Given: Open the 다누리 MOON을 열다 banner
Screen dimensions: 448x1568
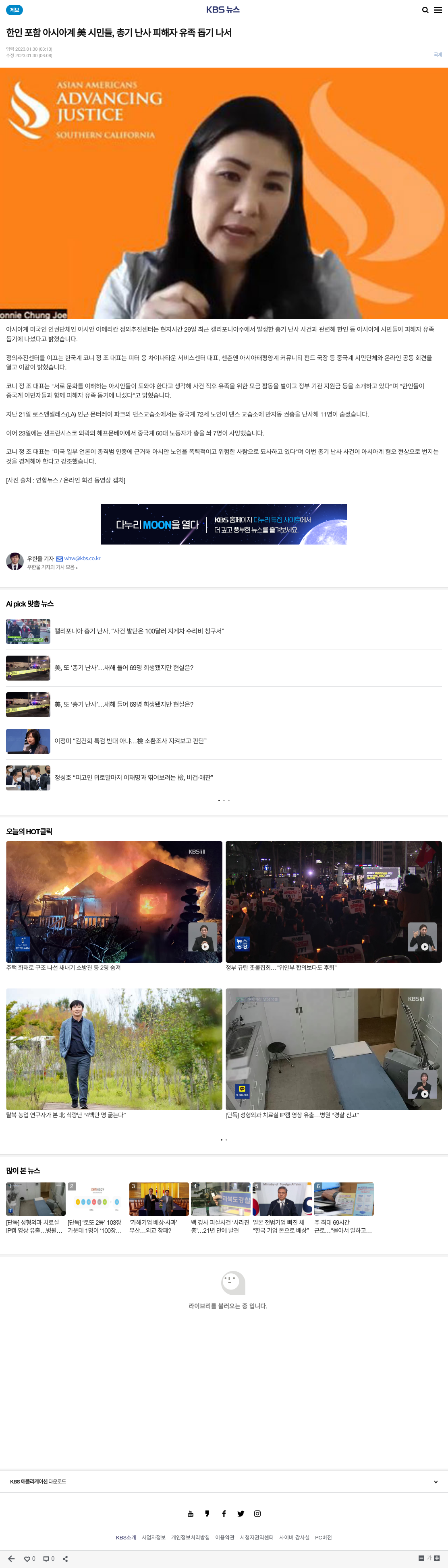Looking at the screenshot, I should (224, 524).
